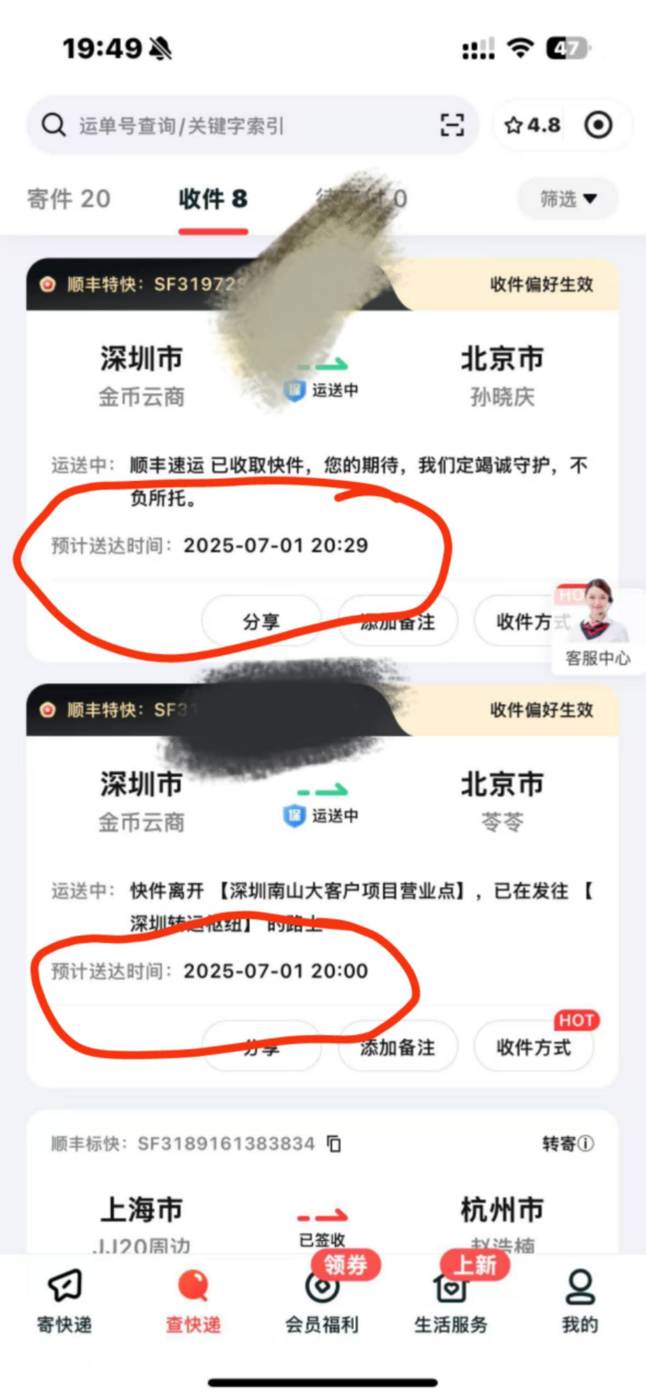
Task: Open the 4.8 star rating button
Action: [x=533, y=125]
